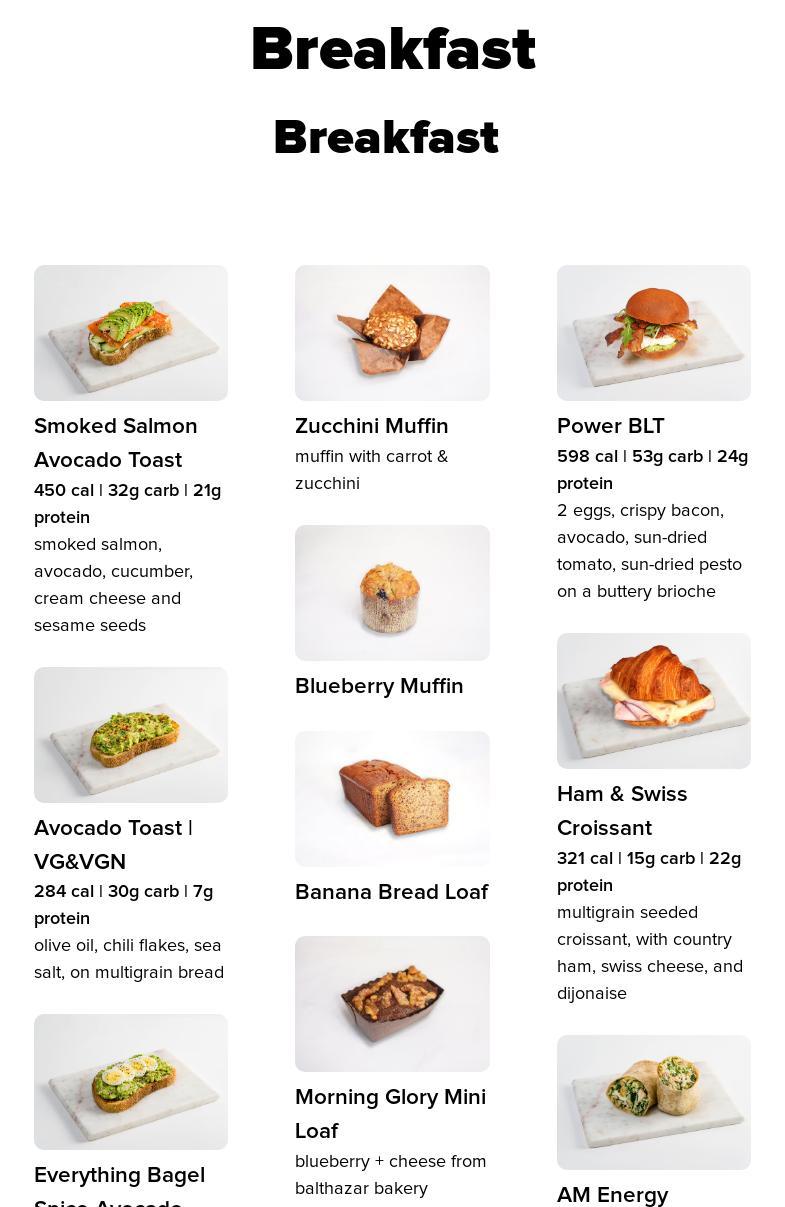Select the Power BLT sandwich
785x1207 pixels.
(x=653, y=333)
